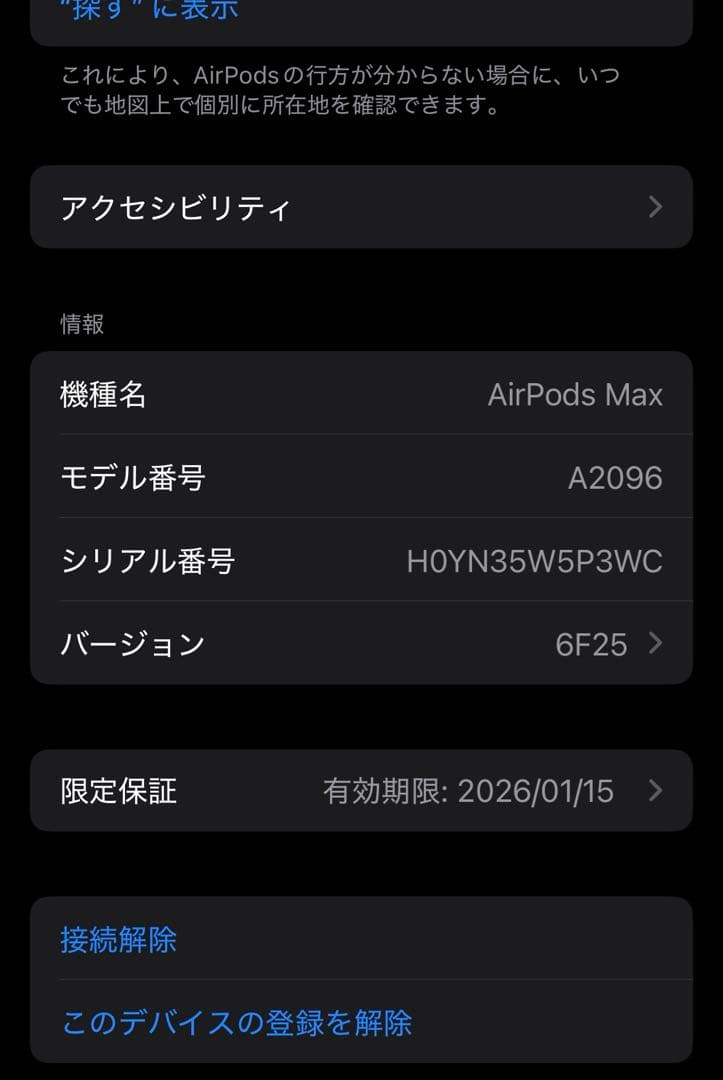Tap the chevron beside 有効期限 2026/01/15

tap(655, 791)
